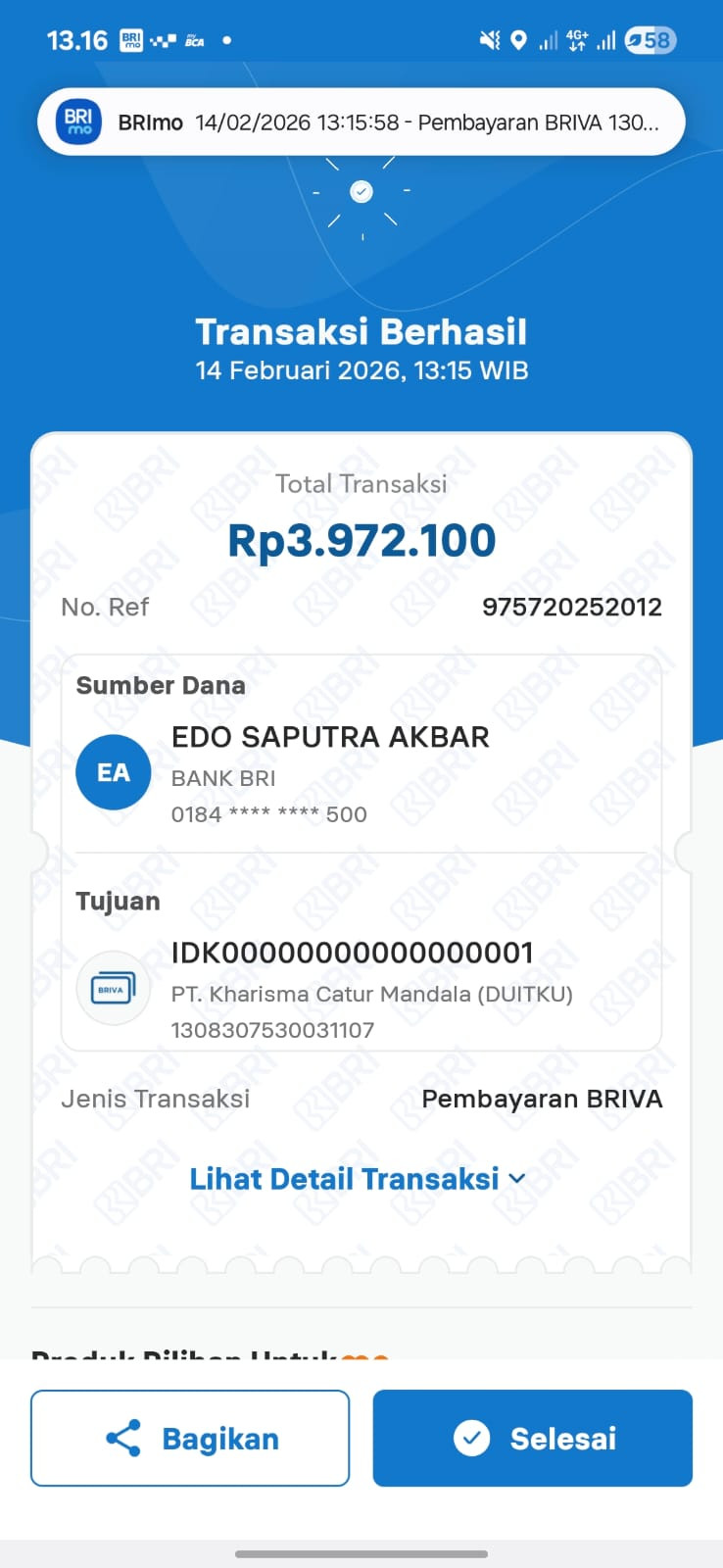Image resolution: width=723 pixels, height=1568 pixels.
Task: Expand Lihat Detail Transaksi
Action: click(x=358, y=1178)
